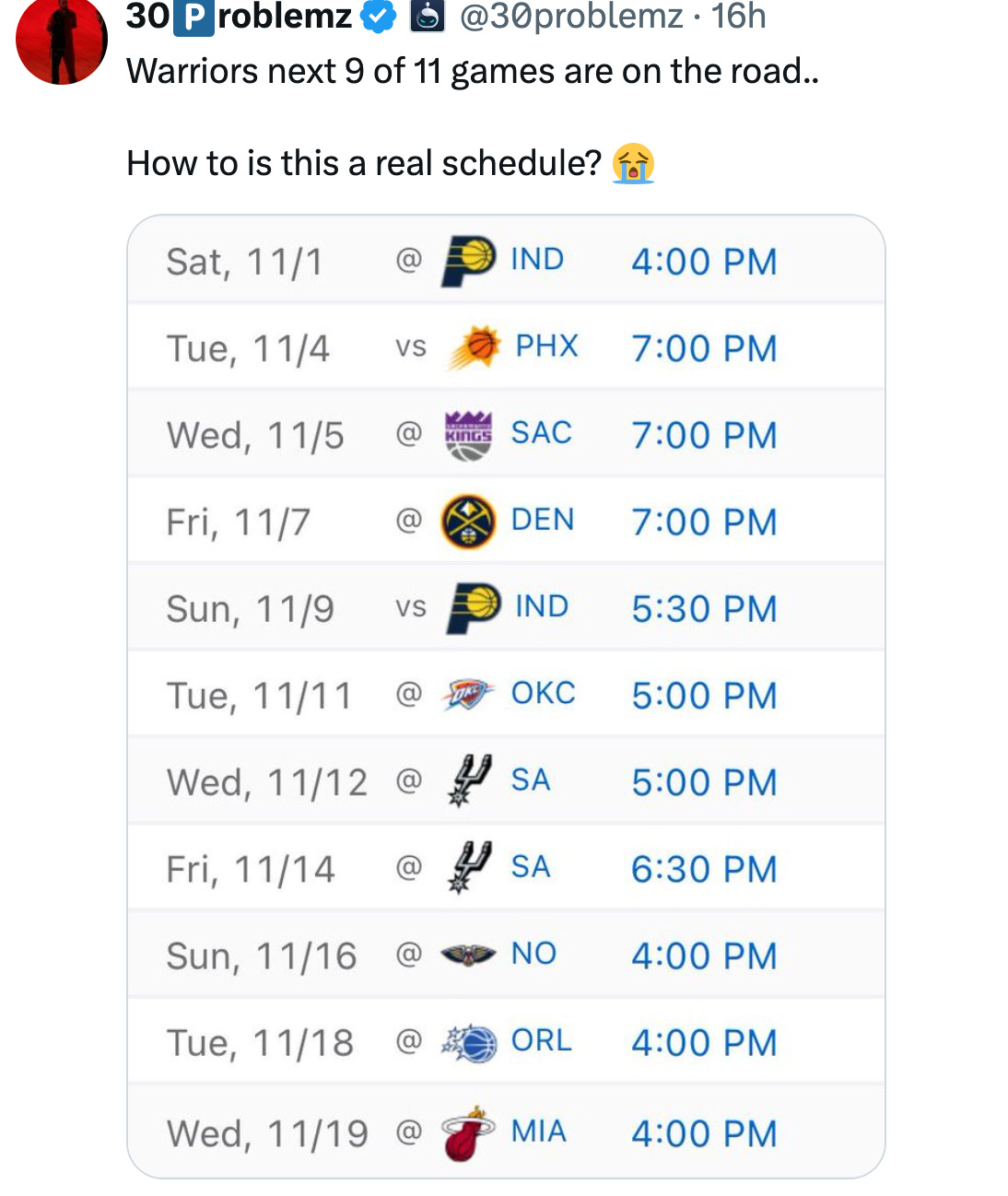
Task: Open the 30Problemz display name
Action: 239,16
